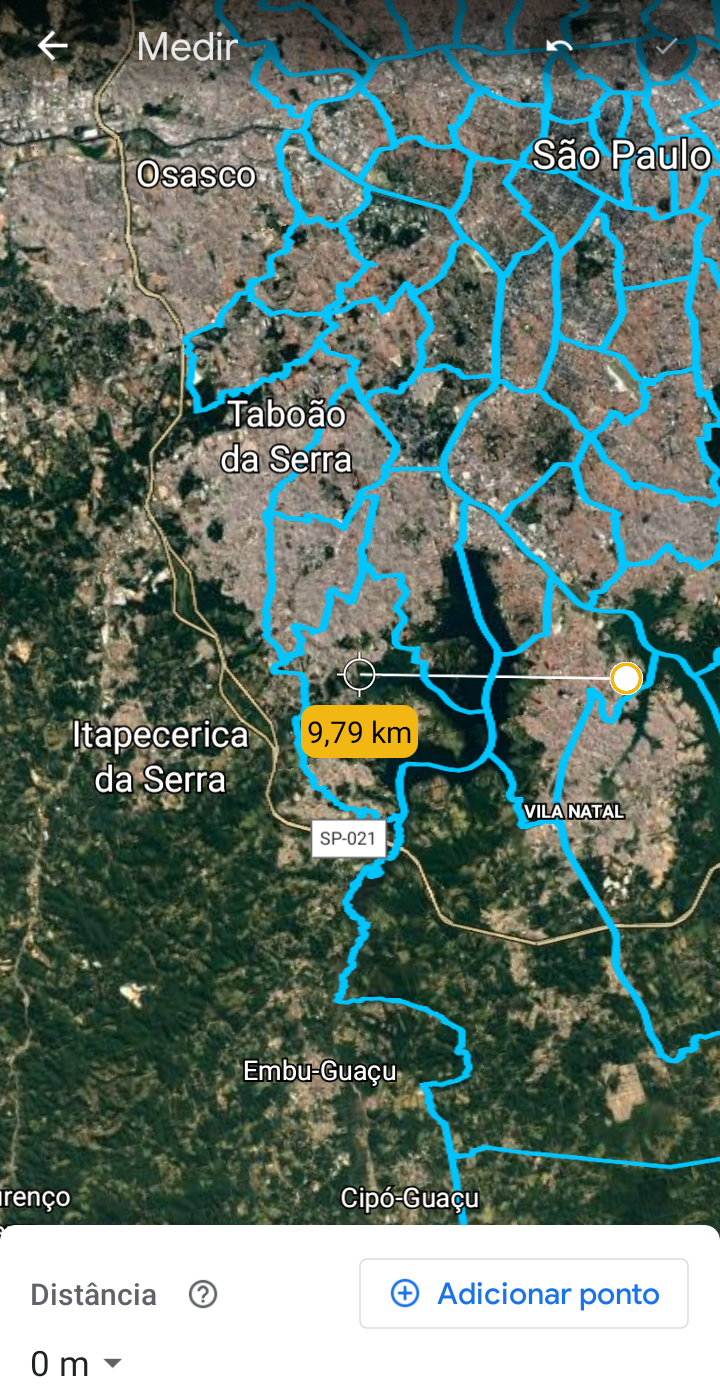Tap Adicionar ponto to add a point
This screenshot has height=1388, width=720.
524,1293
